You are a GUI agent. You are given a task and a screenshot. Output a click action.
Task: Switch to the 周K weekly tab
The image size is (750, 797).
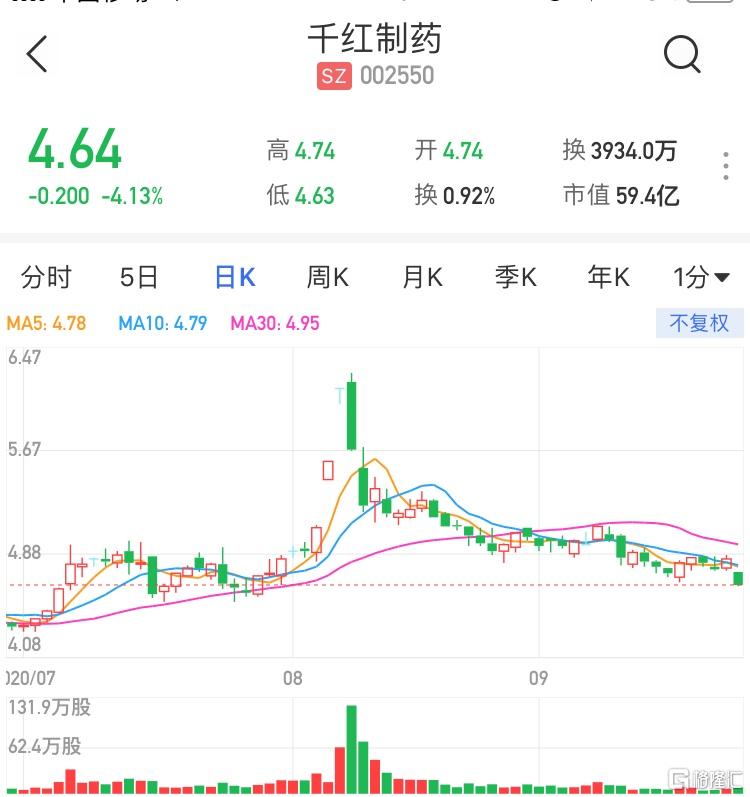tap(327, 278)
